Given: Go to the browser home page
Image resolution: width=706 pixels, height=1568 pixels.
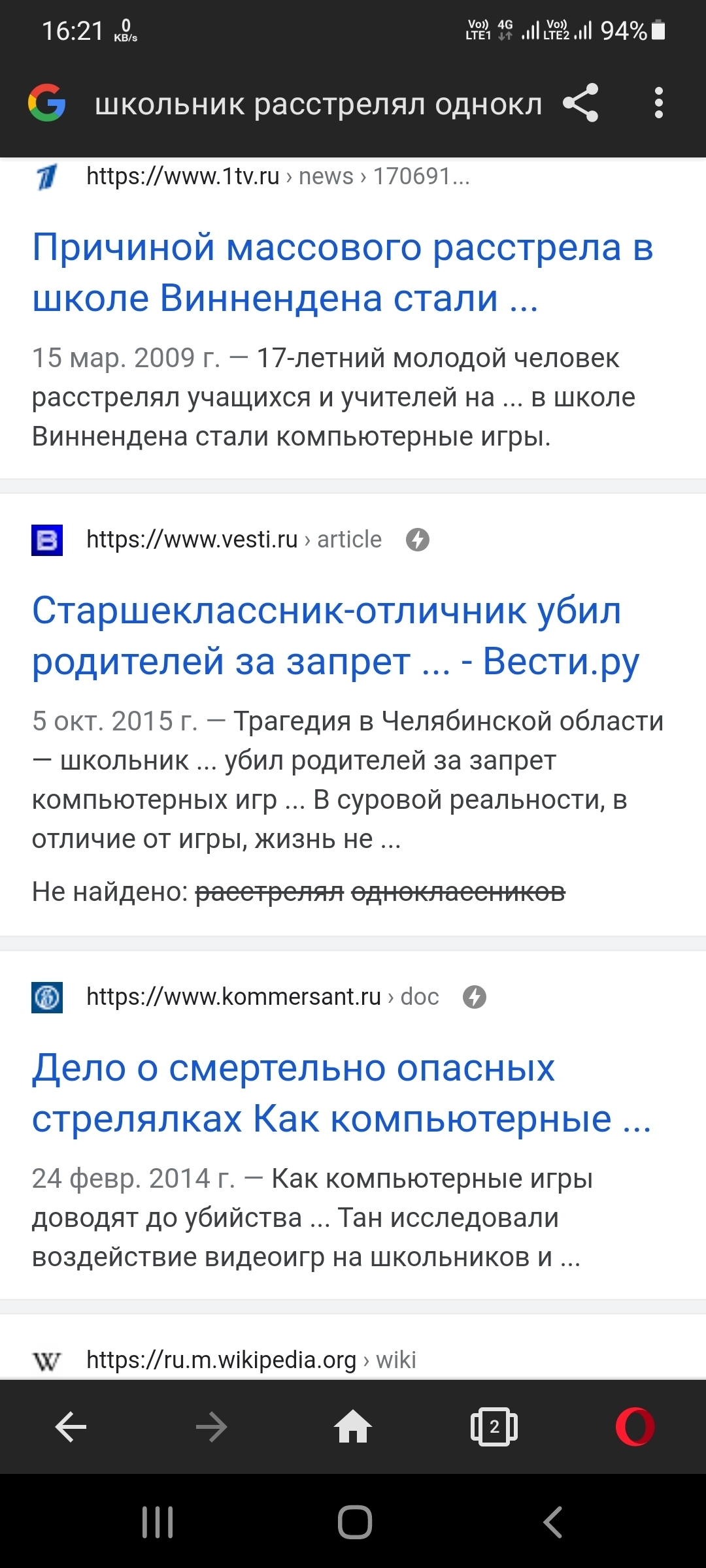Looking at the screenshot, I should [353, 1426].
